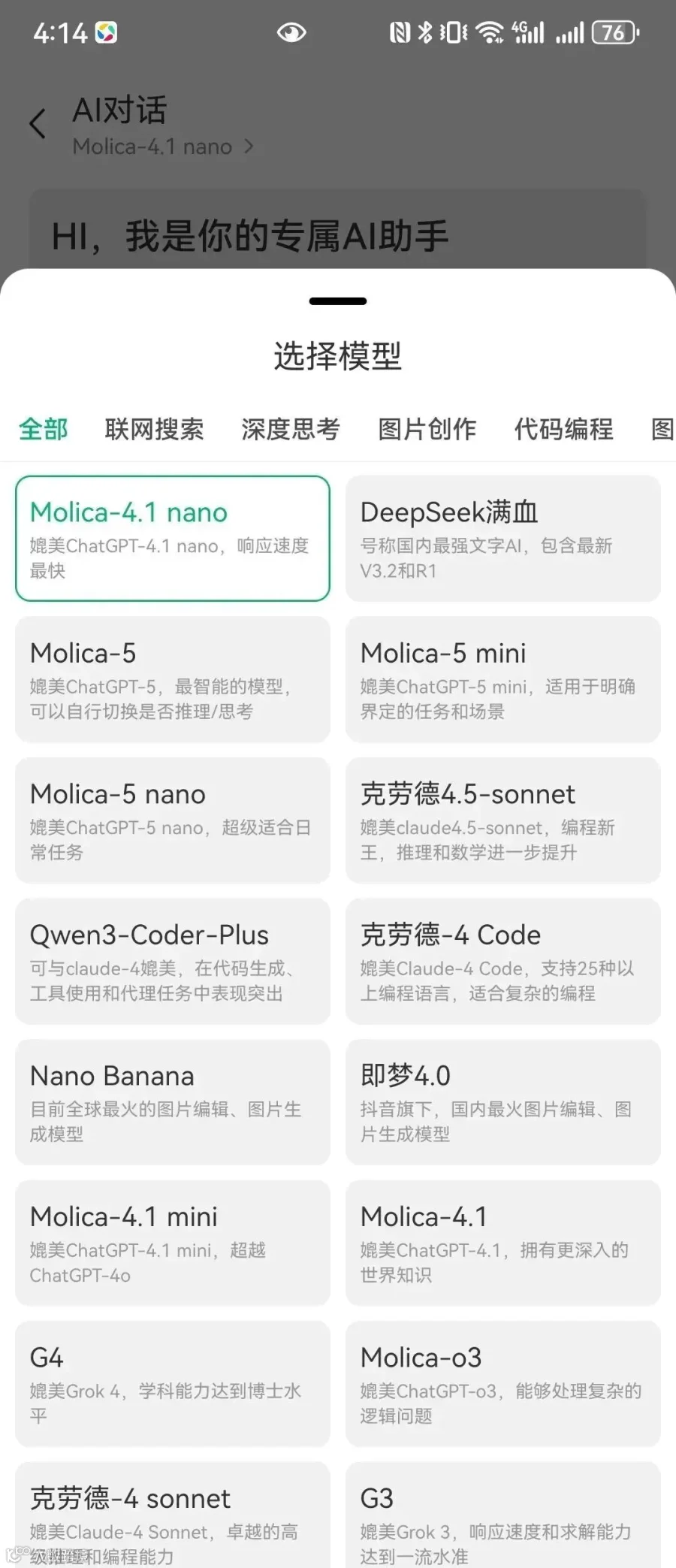Viewport: 676px width, 1568px height.
Task: Pick the Molica-5 model card
Action: coord(173,679)
